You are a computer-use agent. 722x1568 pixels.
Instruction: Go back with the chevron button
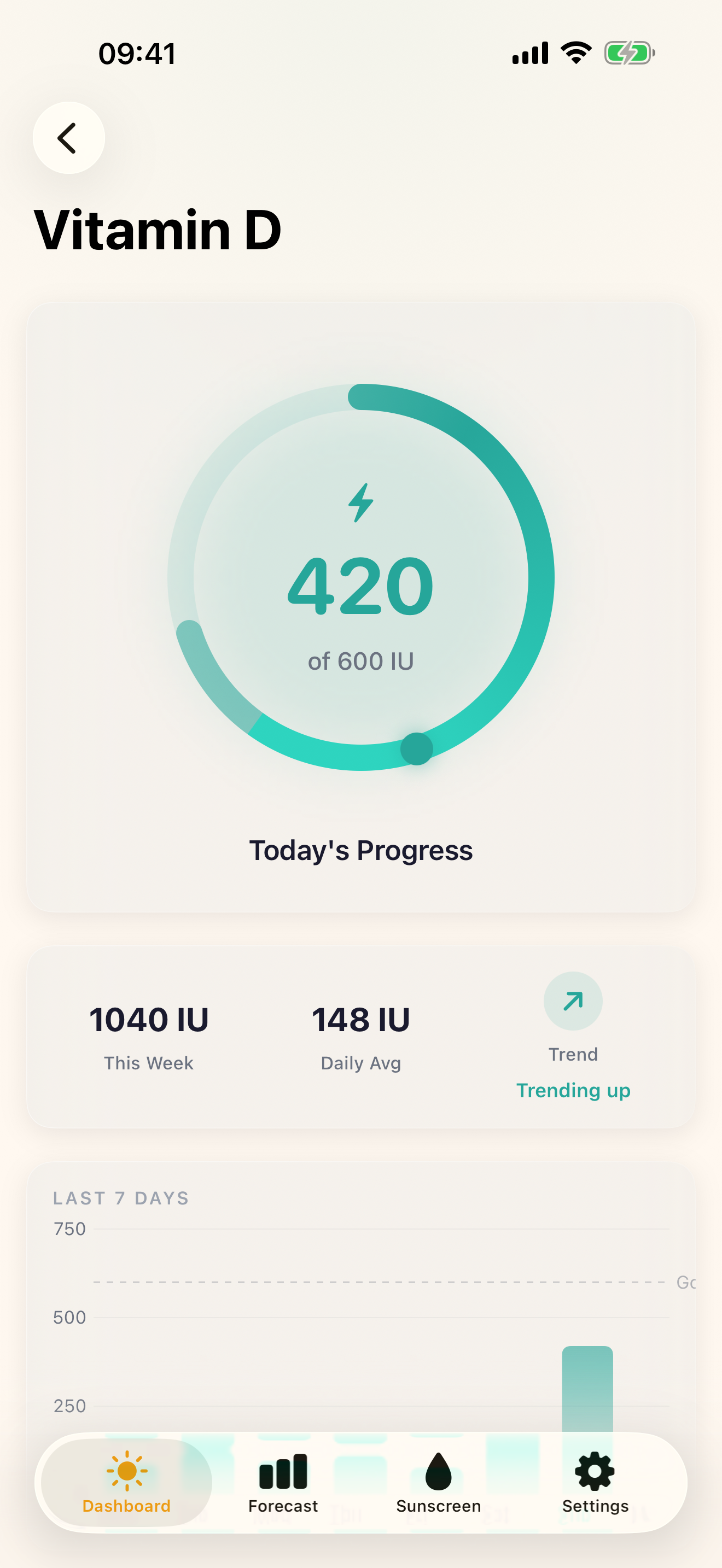coord(69,138)
